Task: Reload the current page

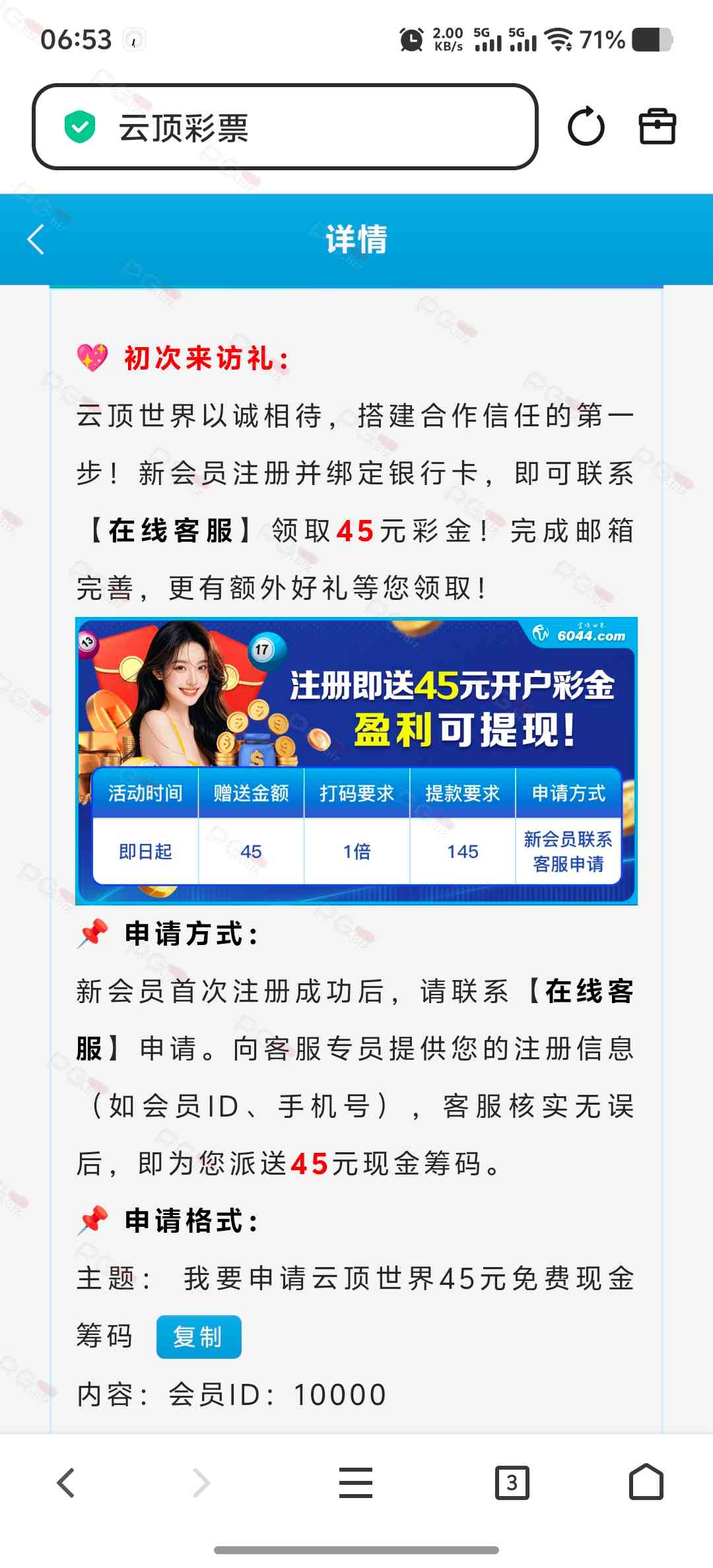Action: coord(586,127)
